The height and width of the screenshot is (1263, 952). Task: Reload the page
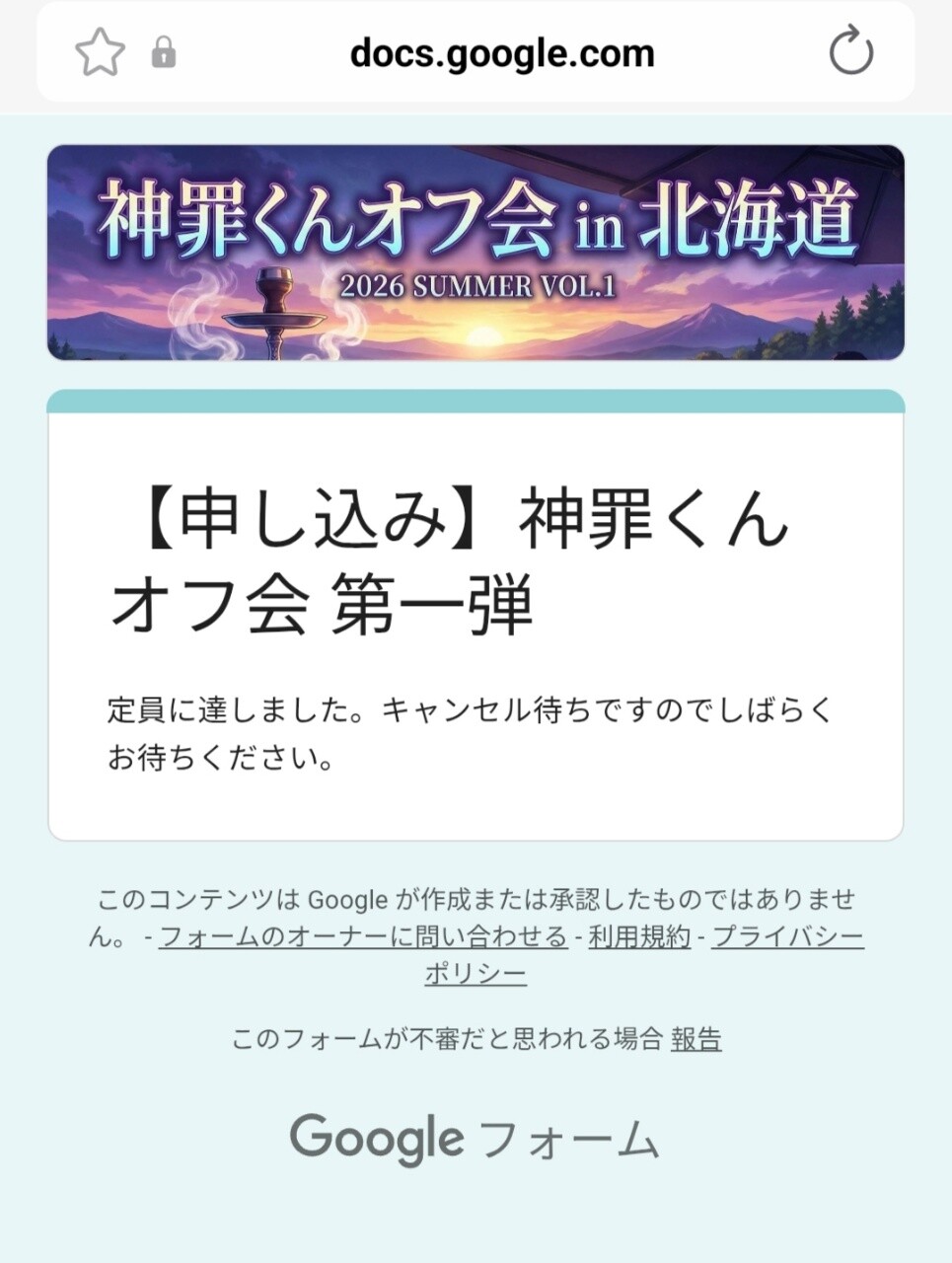850,52
